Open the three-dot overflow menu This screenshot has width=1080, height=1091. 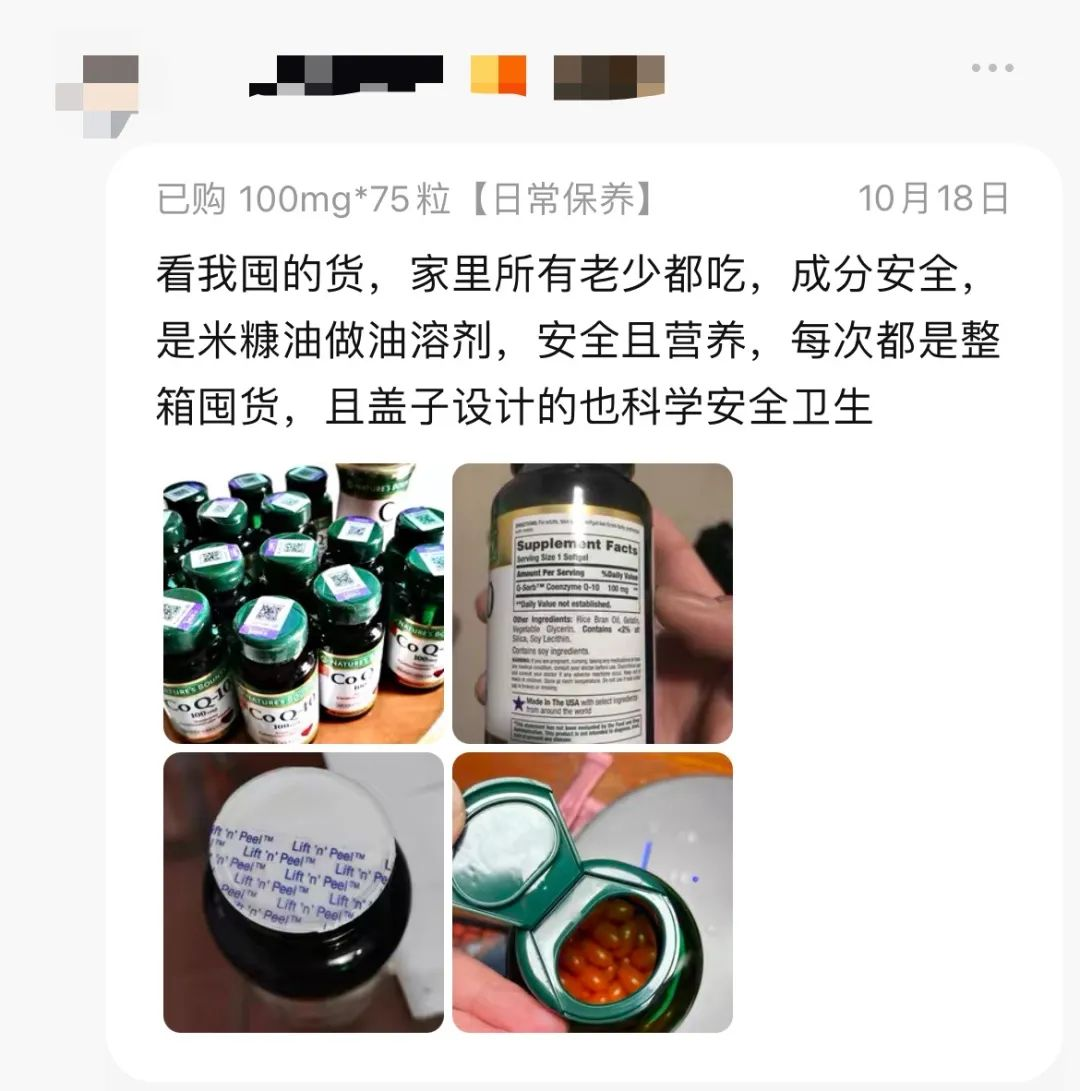[x=992, y=68]
